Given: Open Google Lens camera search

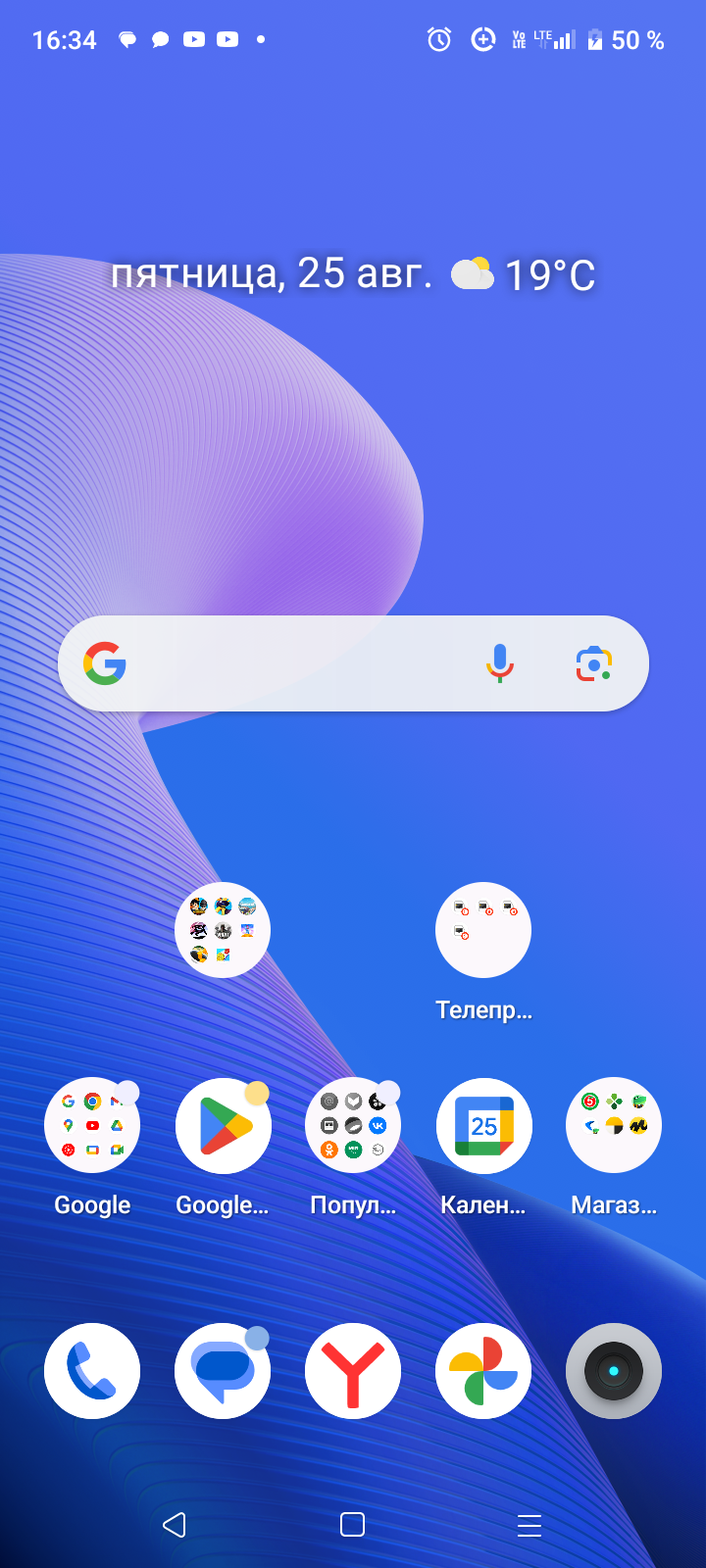Looking at the screenshot, I should pyautogui.click(x=593, y=663).
